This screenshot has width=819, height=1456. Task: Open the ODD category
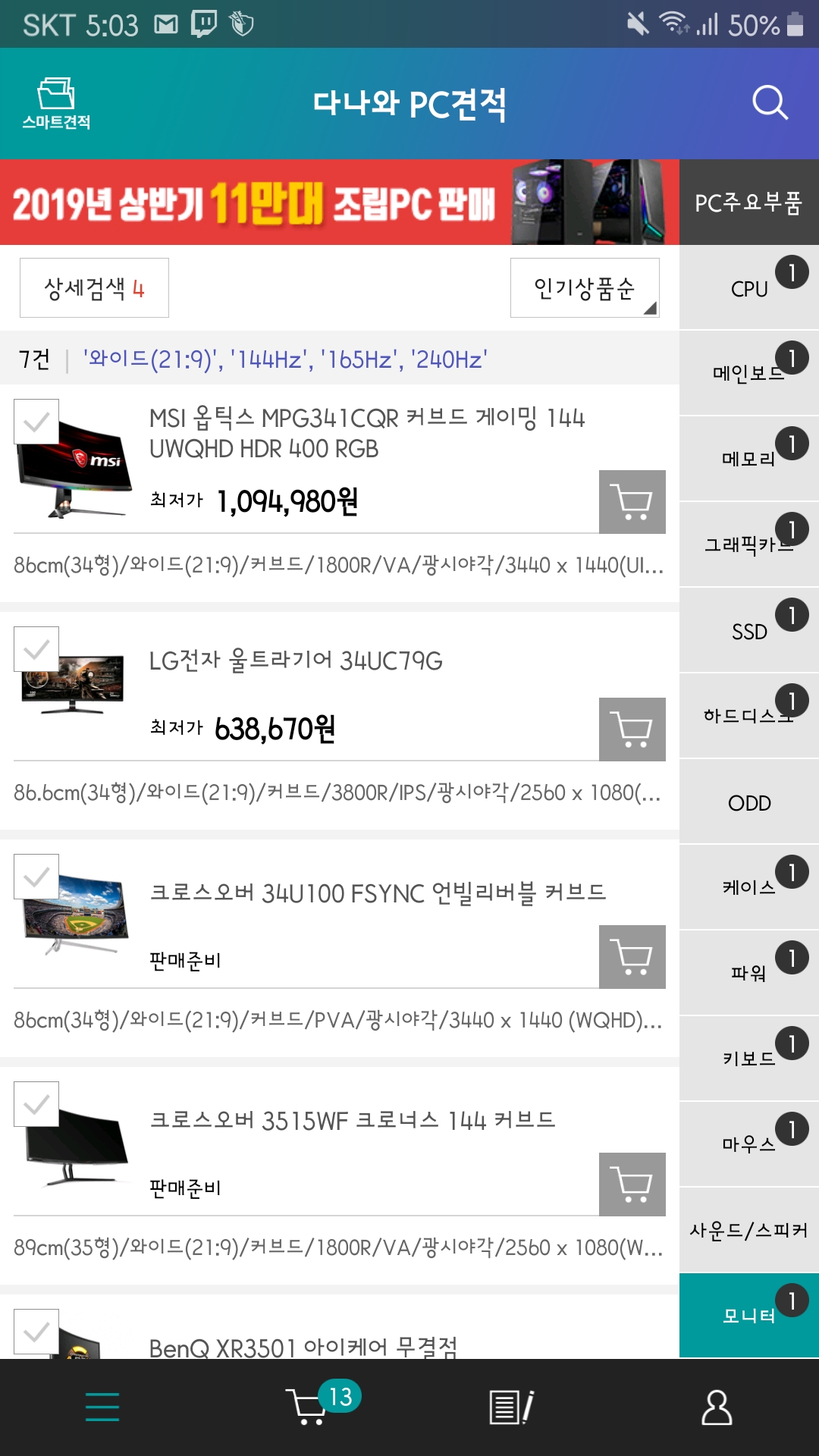[749, 802]
